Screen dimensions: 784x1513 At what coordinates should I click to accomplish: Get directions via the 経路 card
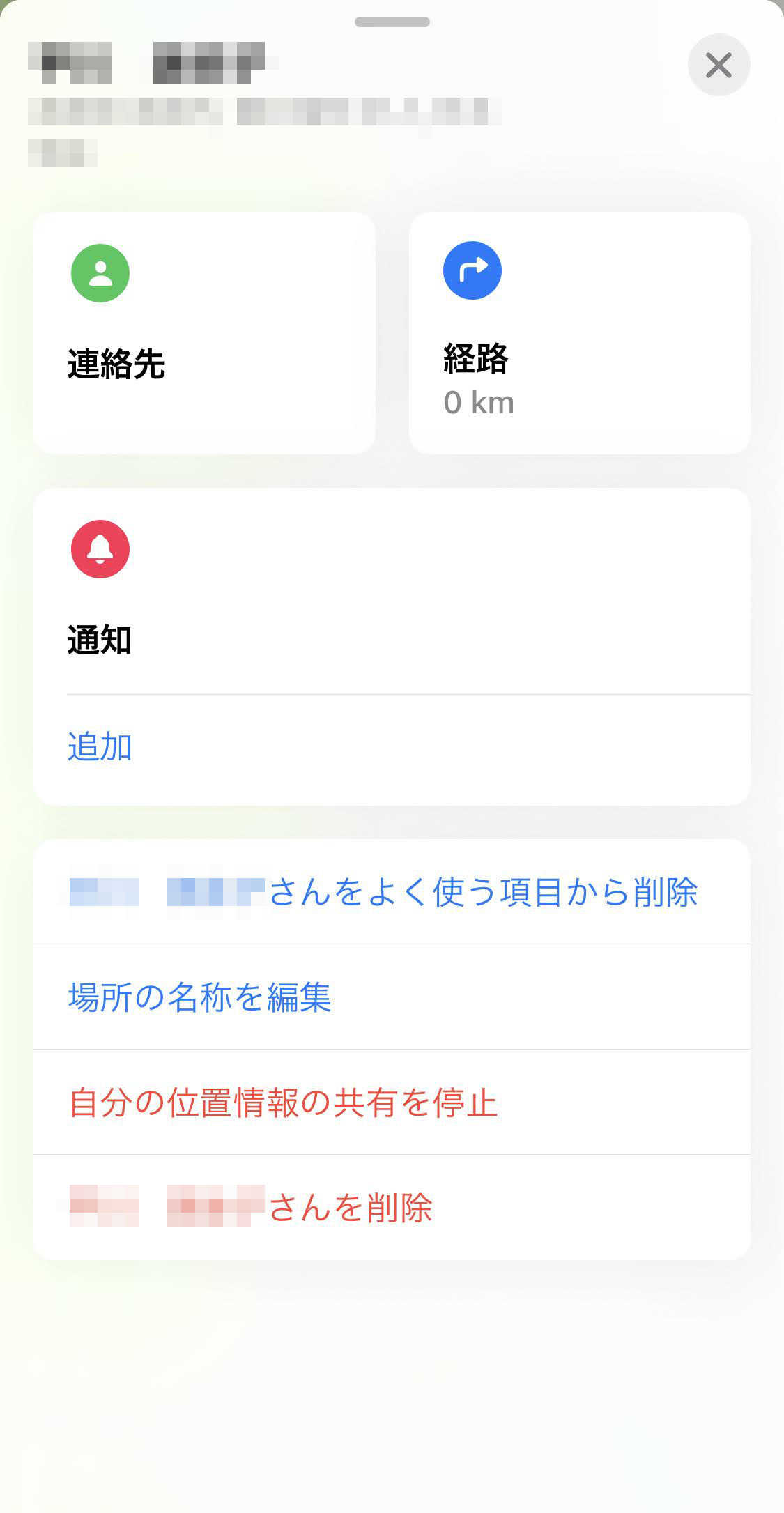click(x=579, y=333)
